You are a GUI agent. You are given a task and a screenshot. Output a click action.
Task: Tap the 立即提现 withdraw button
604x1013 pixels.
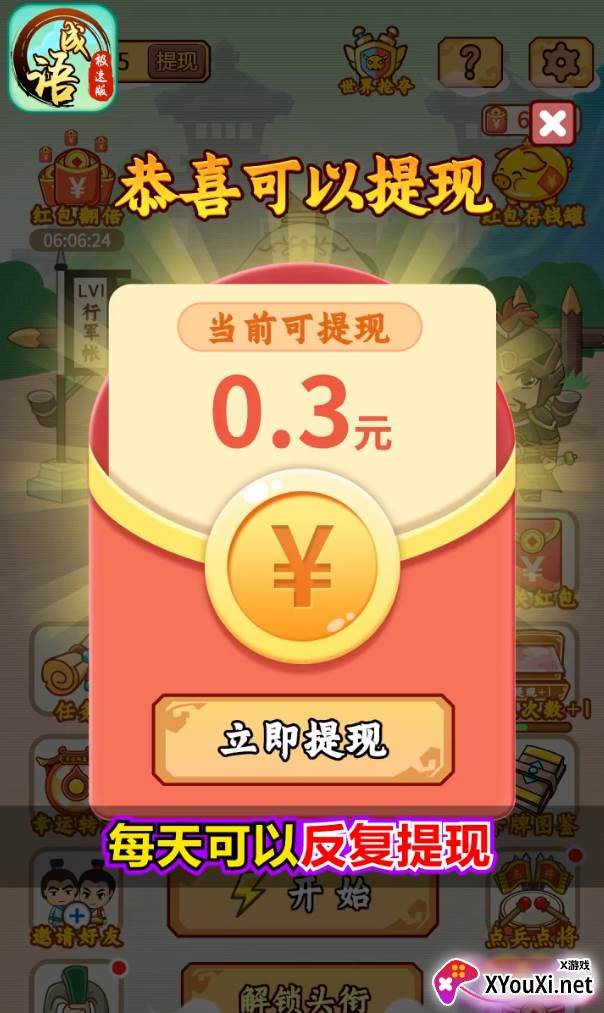(303, 740)
